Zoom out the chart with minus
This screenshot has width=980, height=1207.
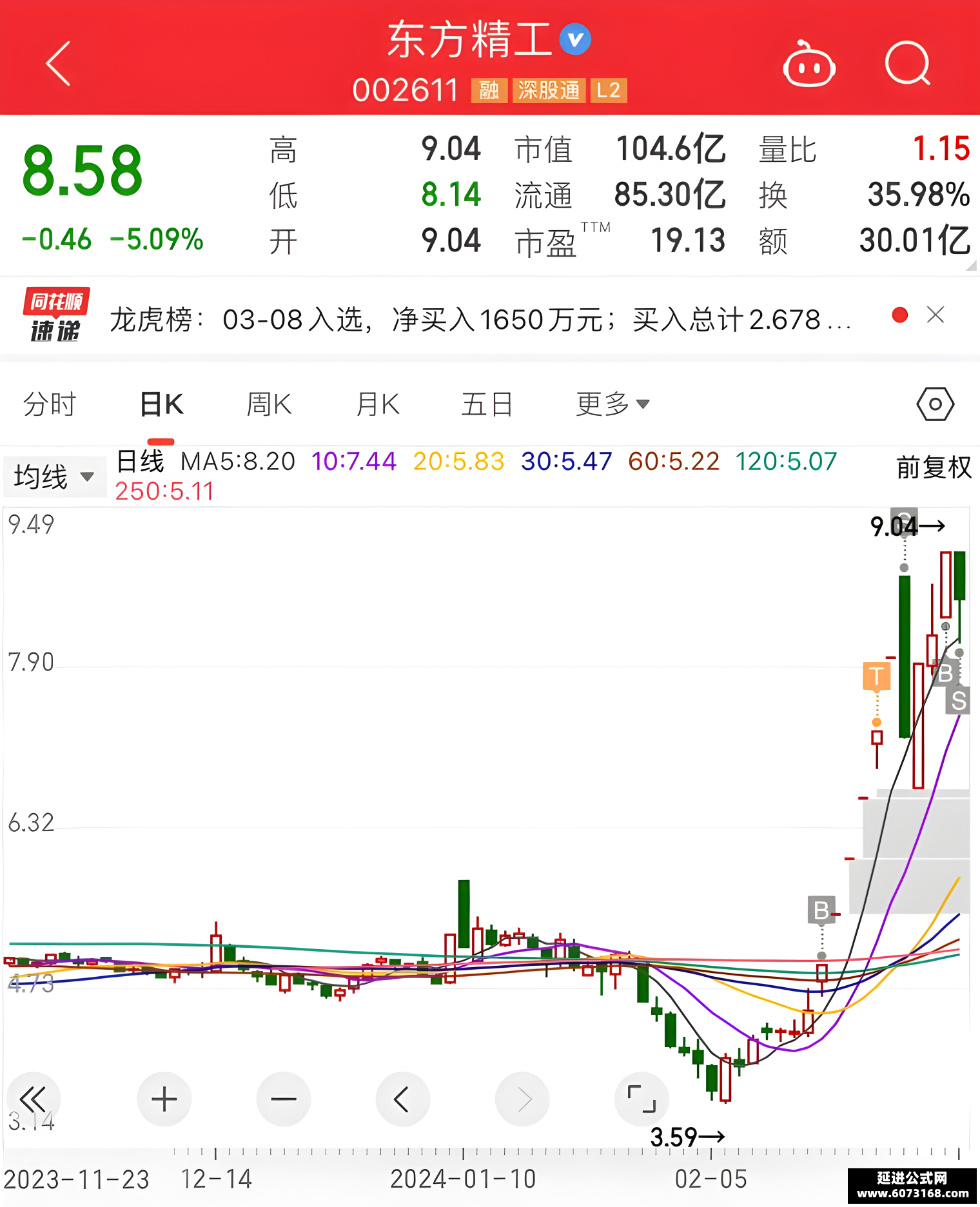[x=284, y=1099]
